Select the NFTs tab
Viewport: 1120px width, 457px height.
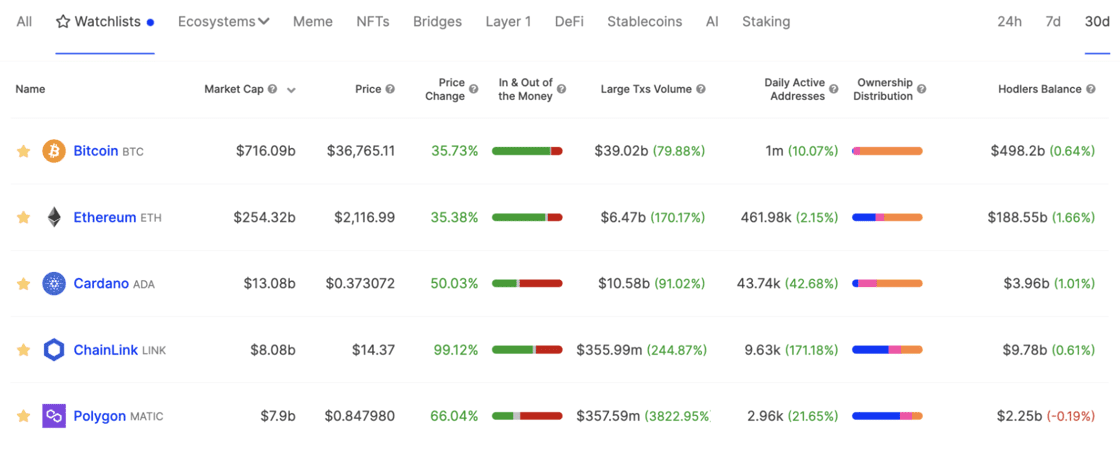click(373, 21)
